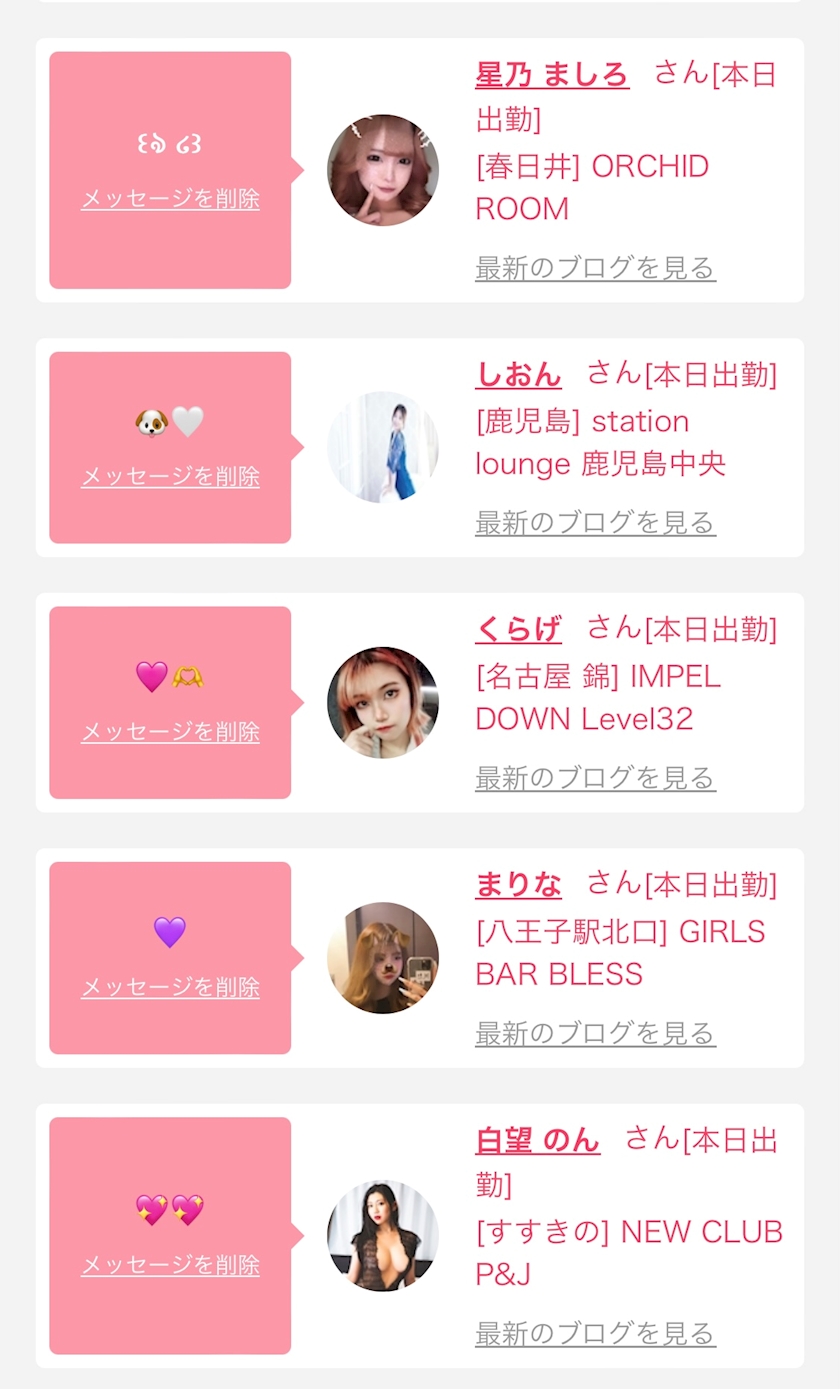View まりな's latest blog
This screenshot has height=1389, width=840.
(595, 1033)
